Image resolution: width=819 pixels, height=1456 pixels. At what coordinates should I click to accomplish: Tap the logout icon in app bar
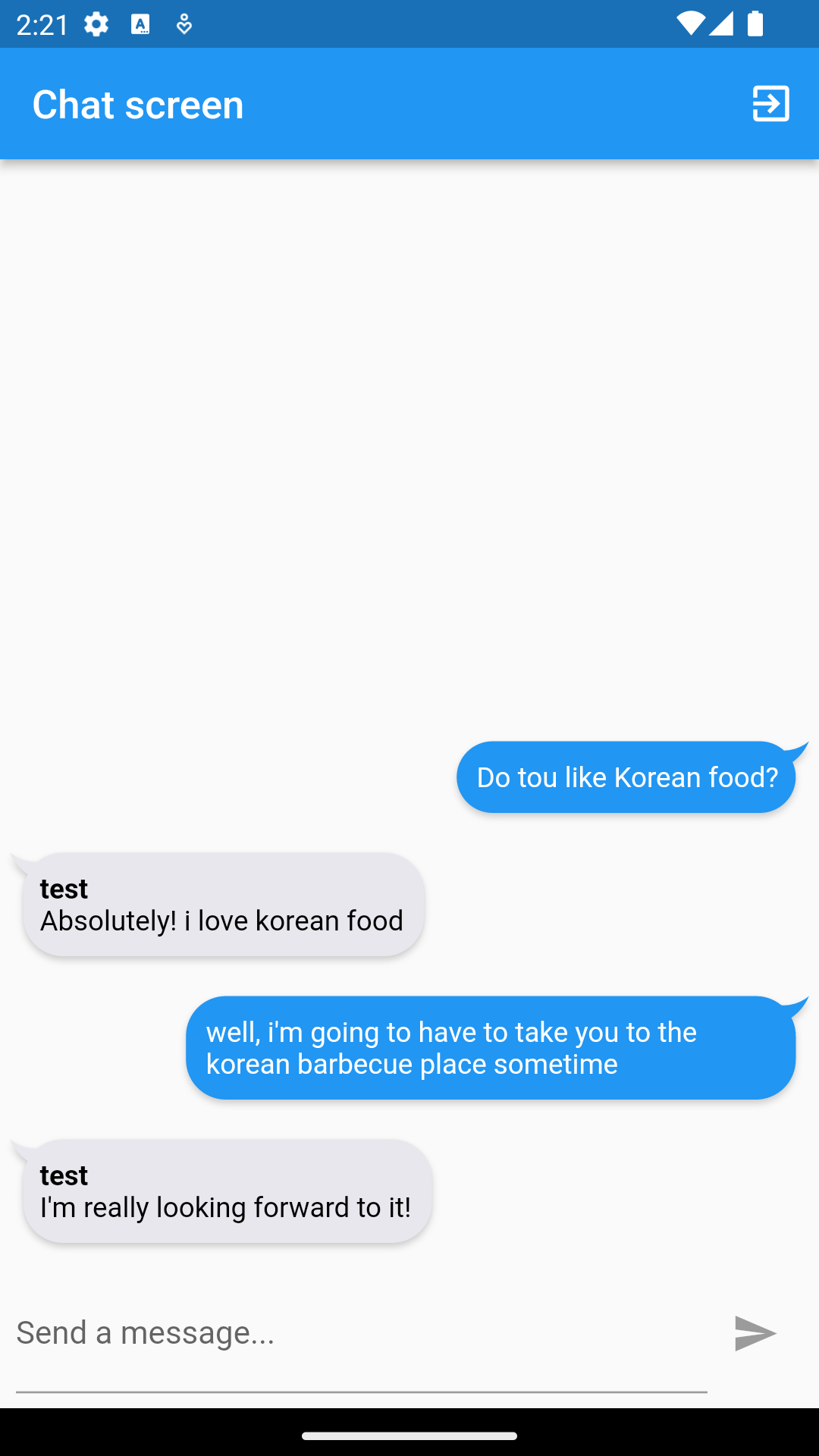point(770,104)
